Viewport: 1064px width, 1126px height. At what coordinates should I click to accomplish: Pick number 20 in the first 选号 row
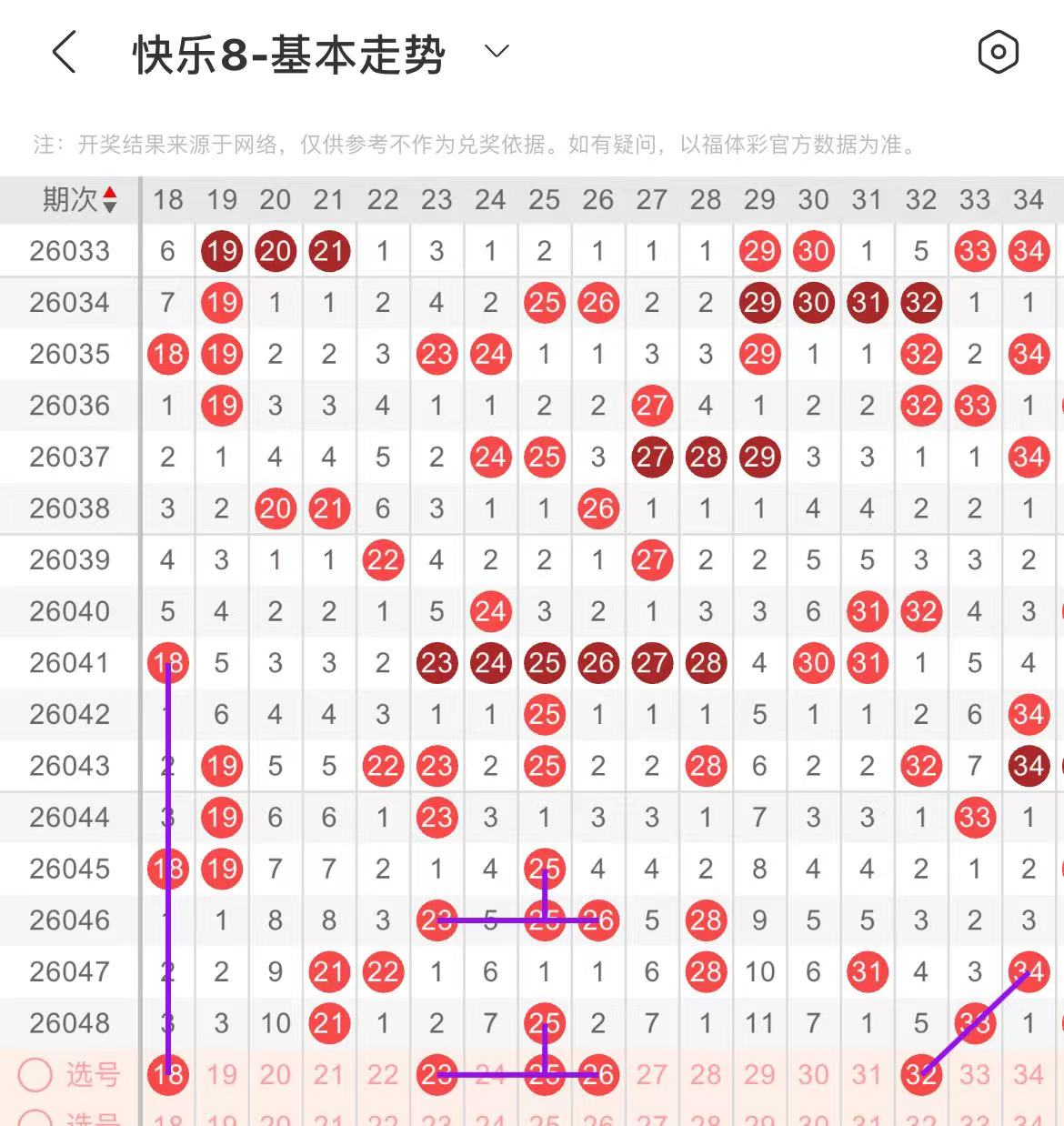[276, 1075]
